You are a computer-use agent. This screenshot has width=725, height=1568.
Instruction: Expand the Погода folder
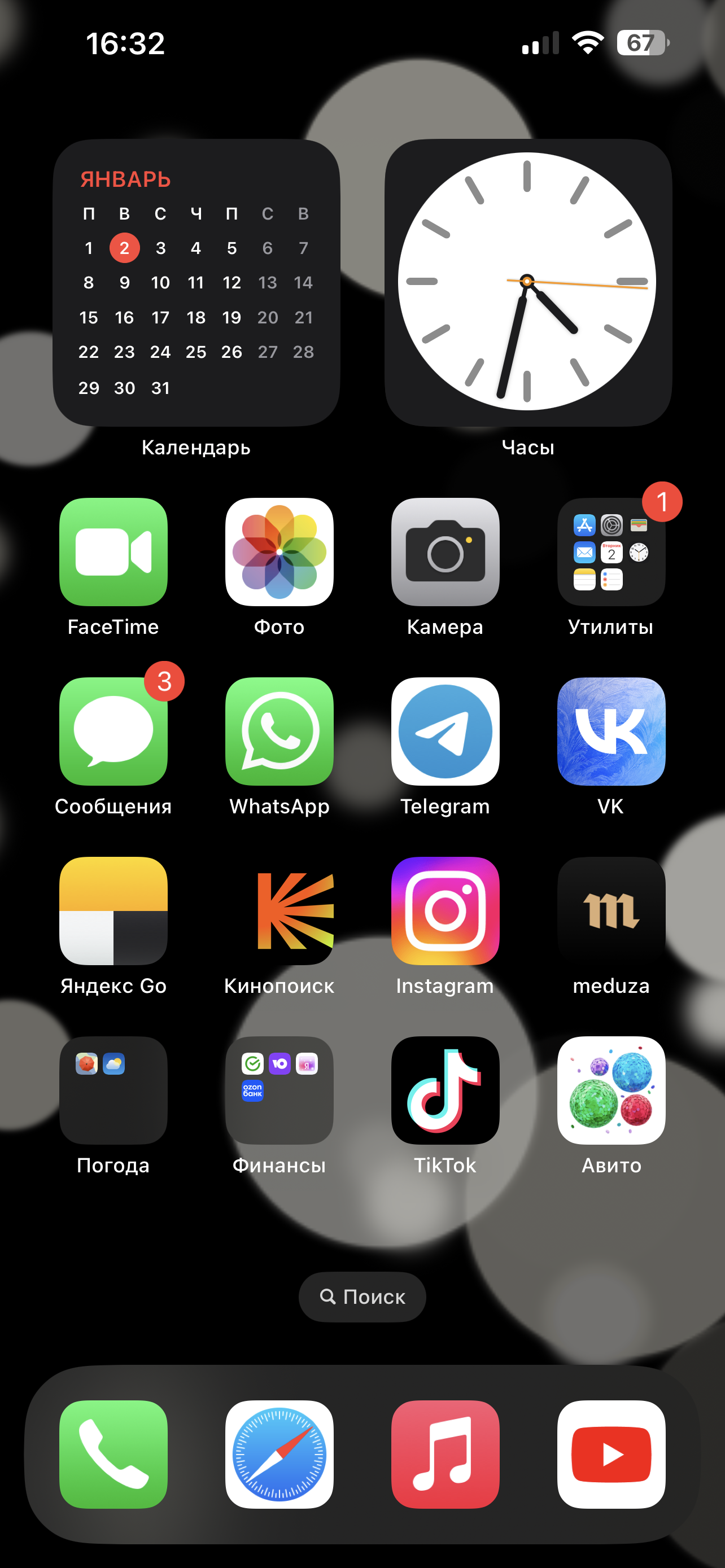coord(113,1090)
